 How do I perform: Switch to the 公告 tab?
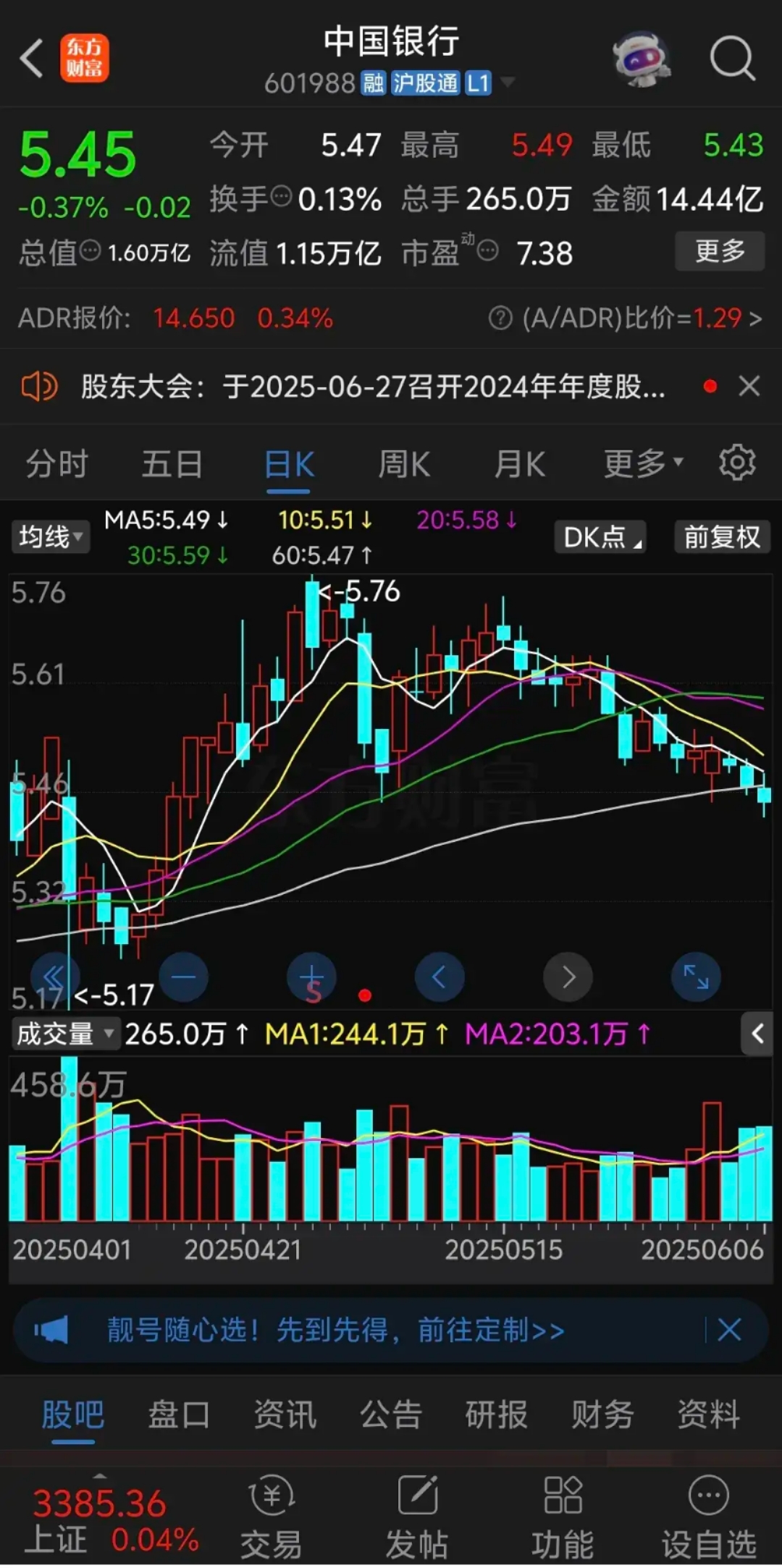pyautogui.click(x=391, y=1415)
